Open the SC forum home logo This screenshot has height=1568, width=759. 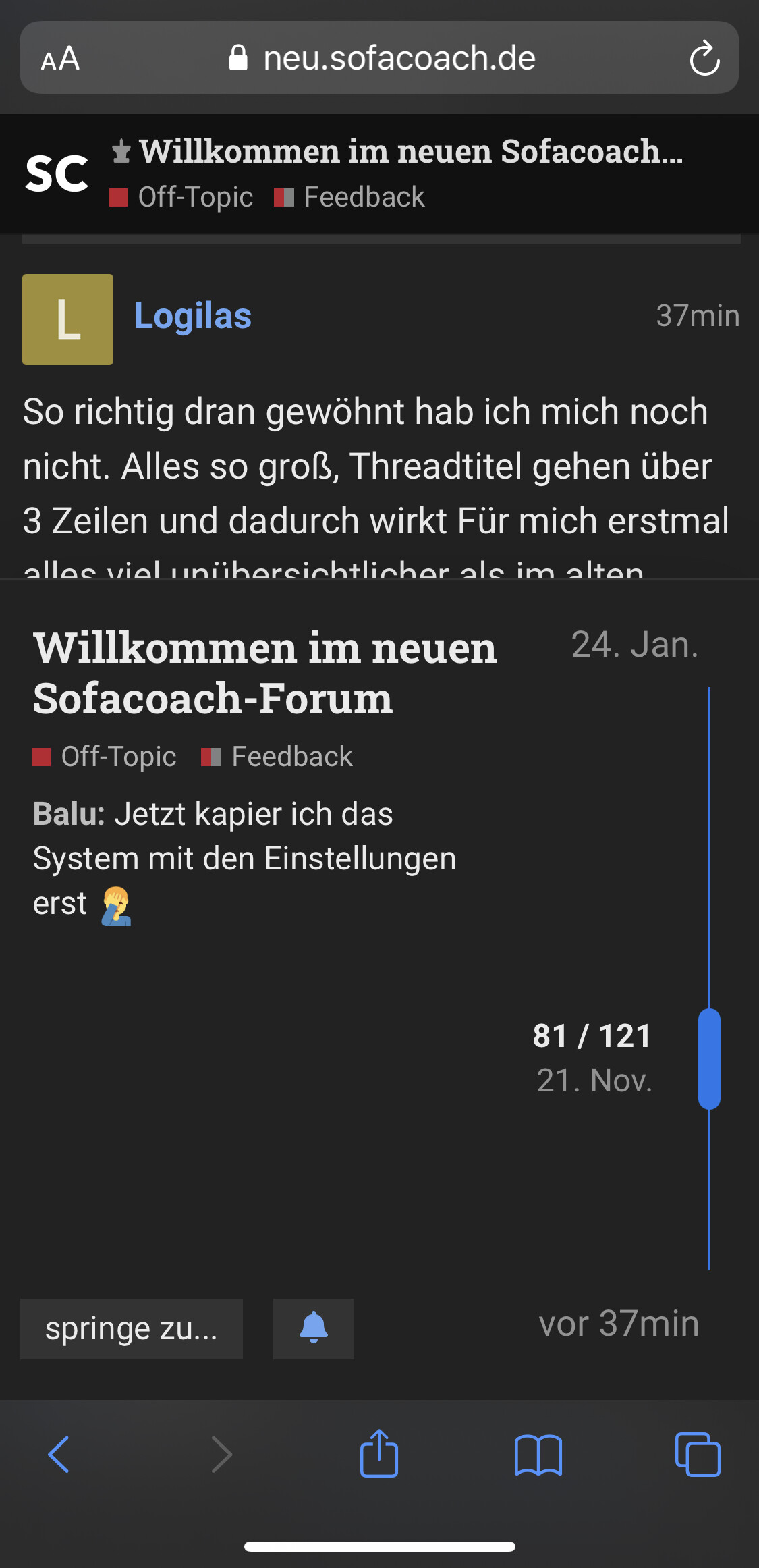[x=57, y=173]
